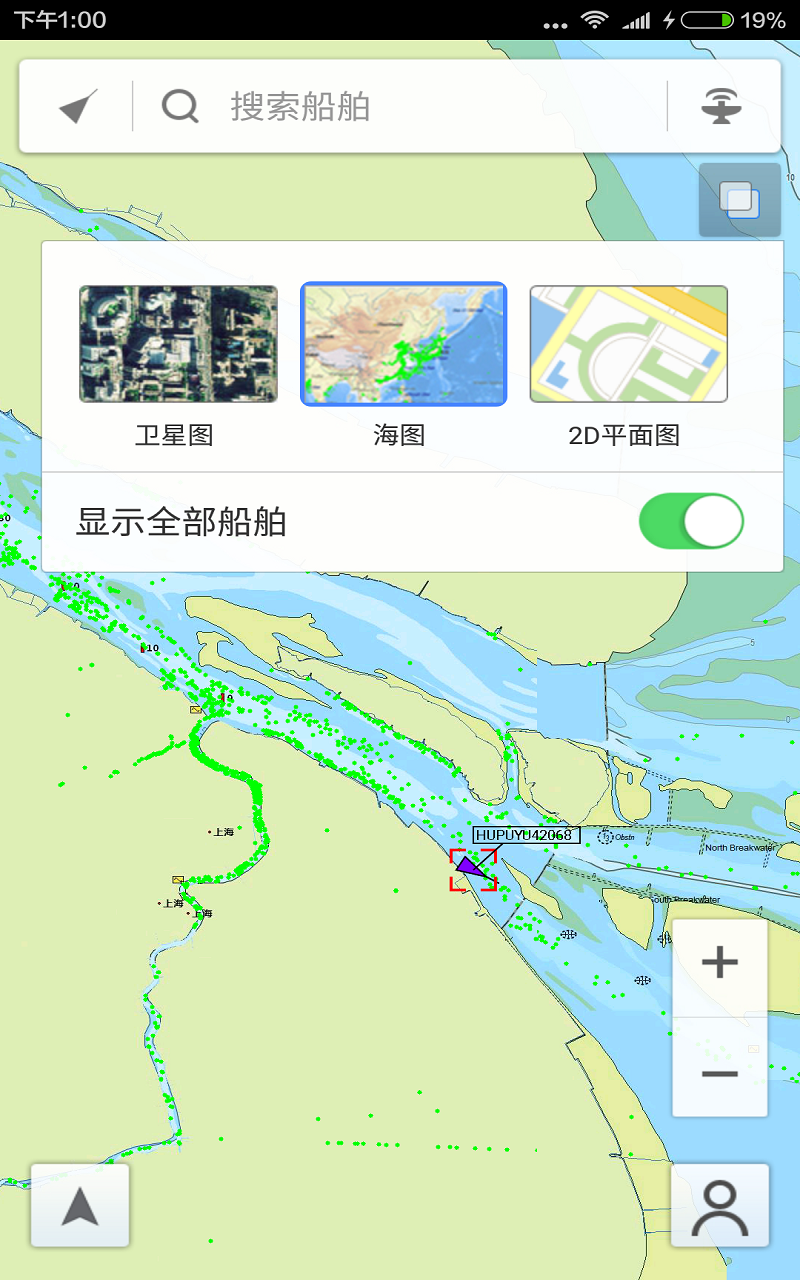
Task: Select the 海图 chart thumbnail
Action: pos(402,344)
